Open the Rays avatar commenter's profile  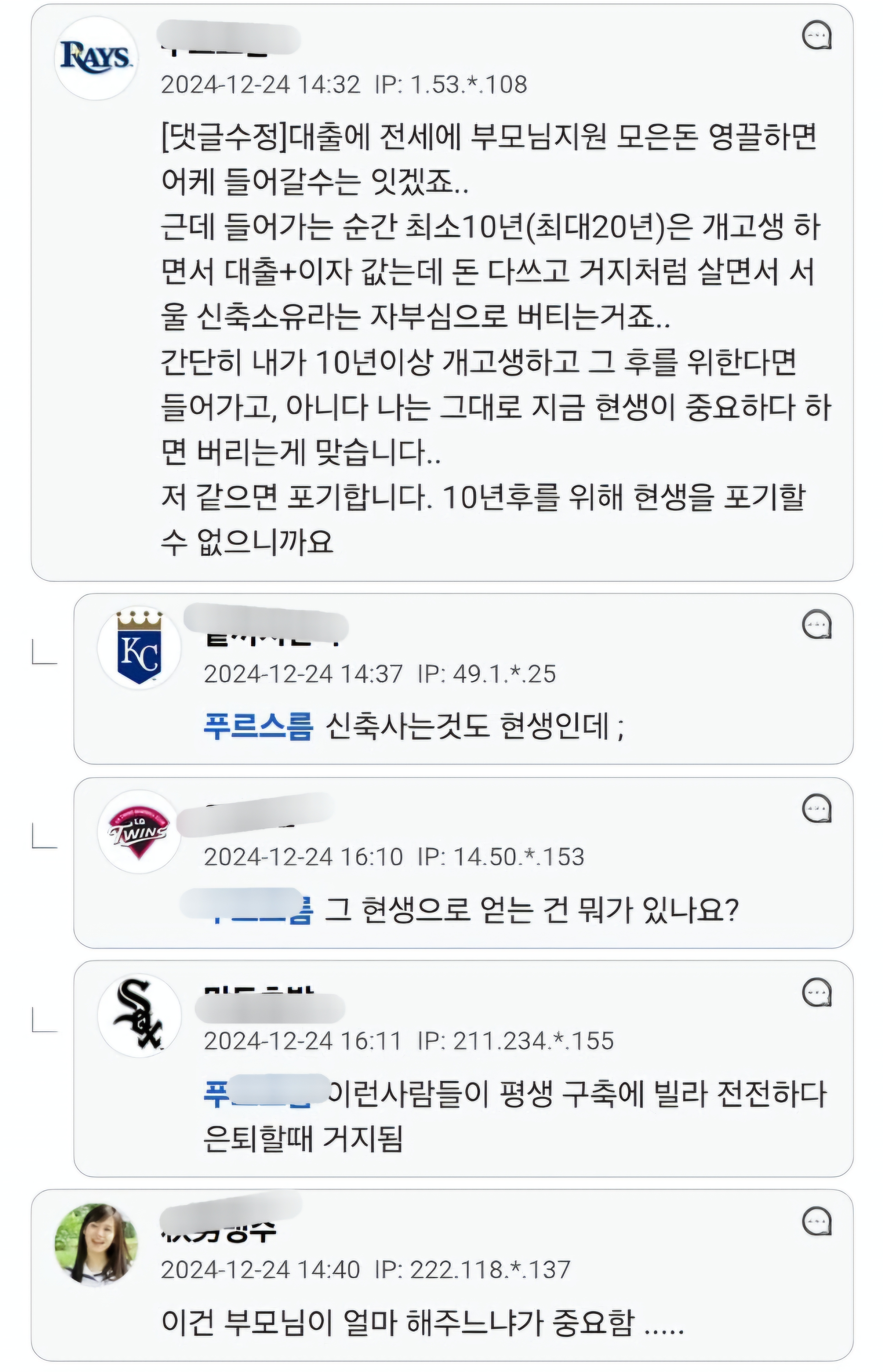click(96, 58)
